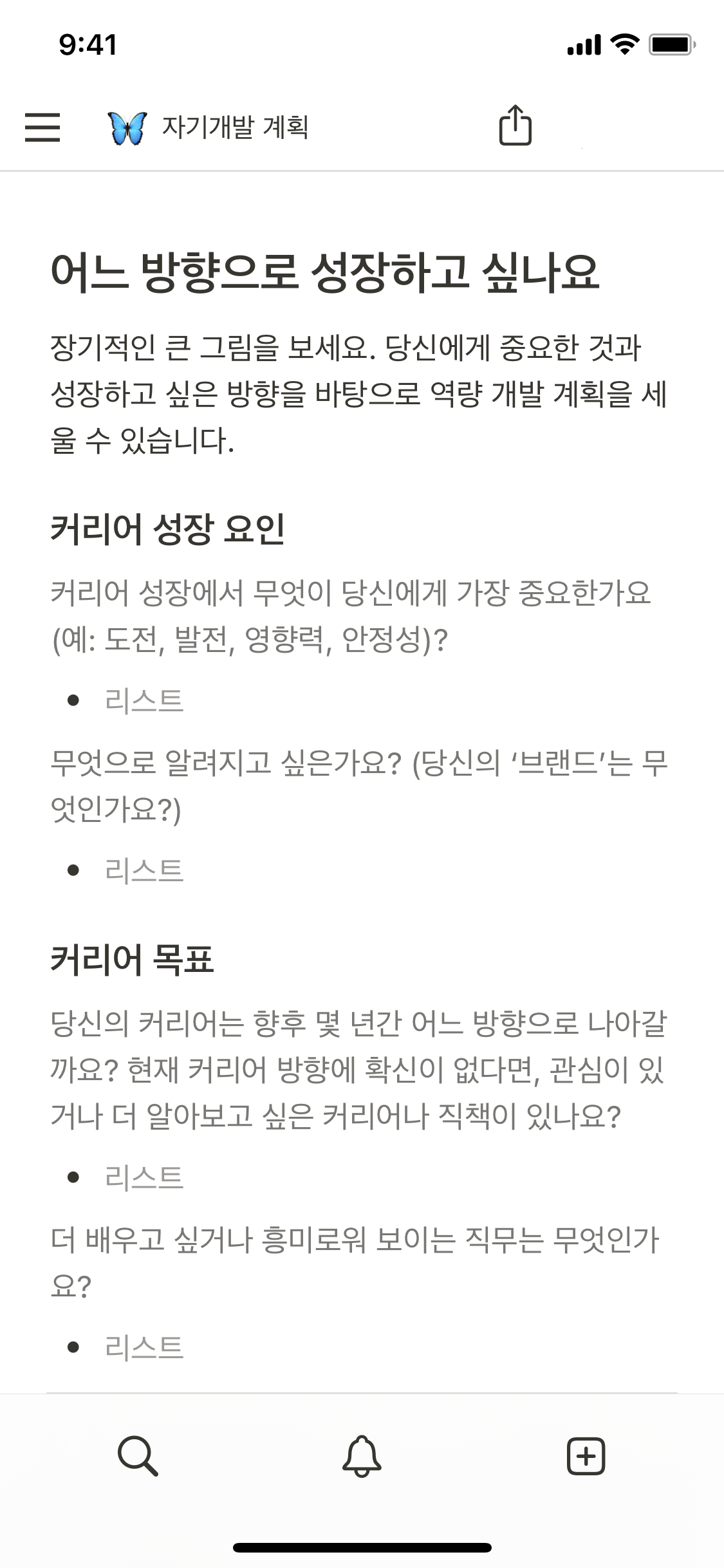Image resolution: width=724 pixels, height=1568 pixels.
Task: Tap the 리스트 placeholder under 직책이 있나요 question
Action: (x=144, y=1177)
